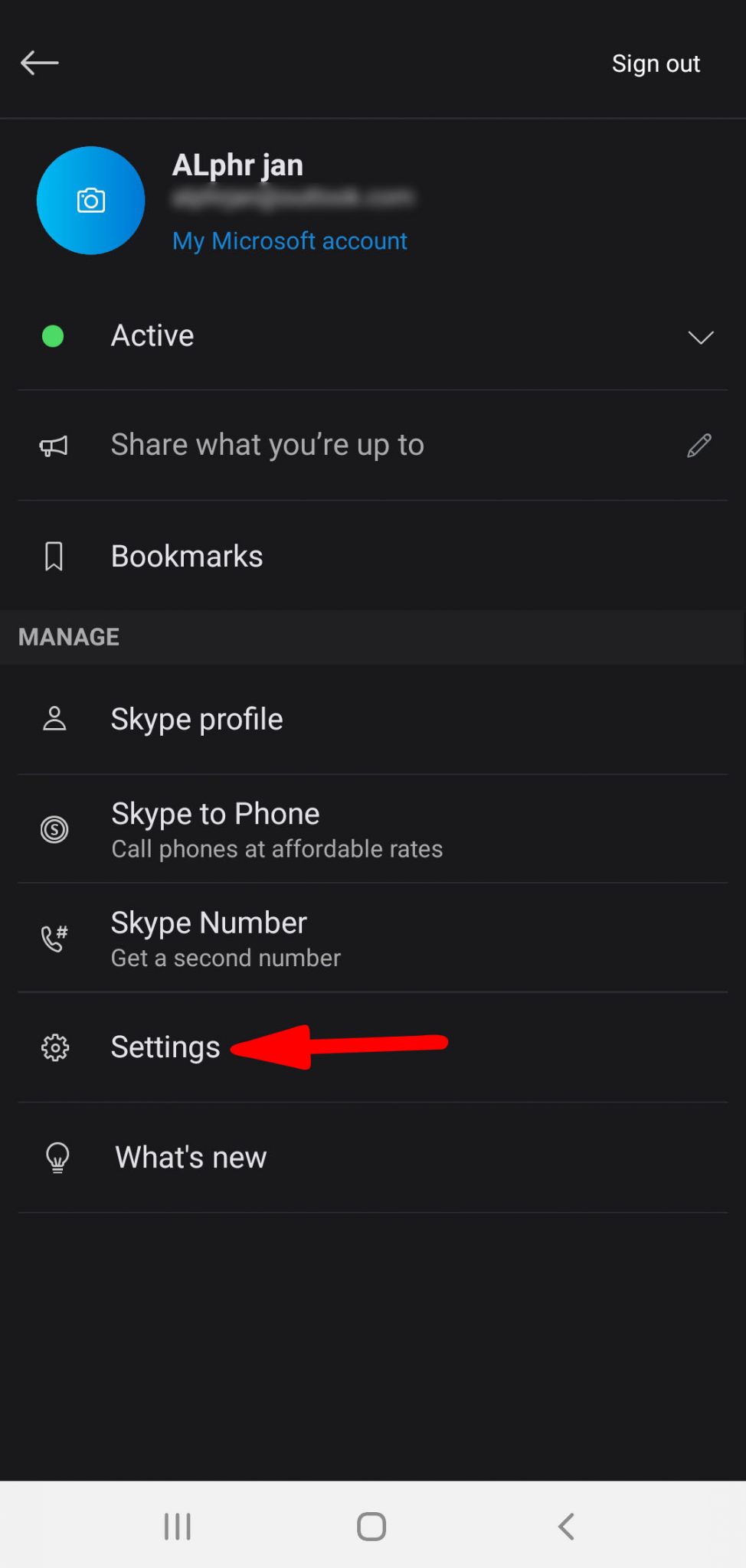The width and height of the screenshot is (746, 1568).
Task: Open Settings using the gear icon
Action: point(54,1047)
